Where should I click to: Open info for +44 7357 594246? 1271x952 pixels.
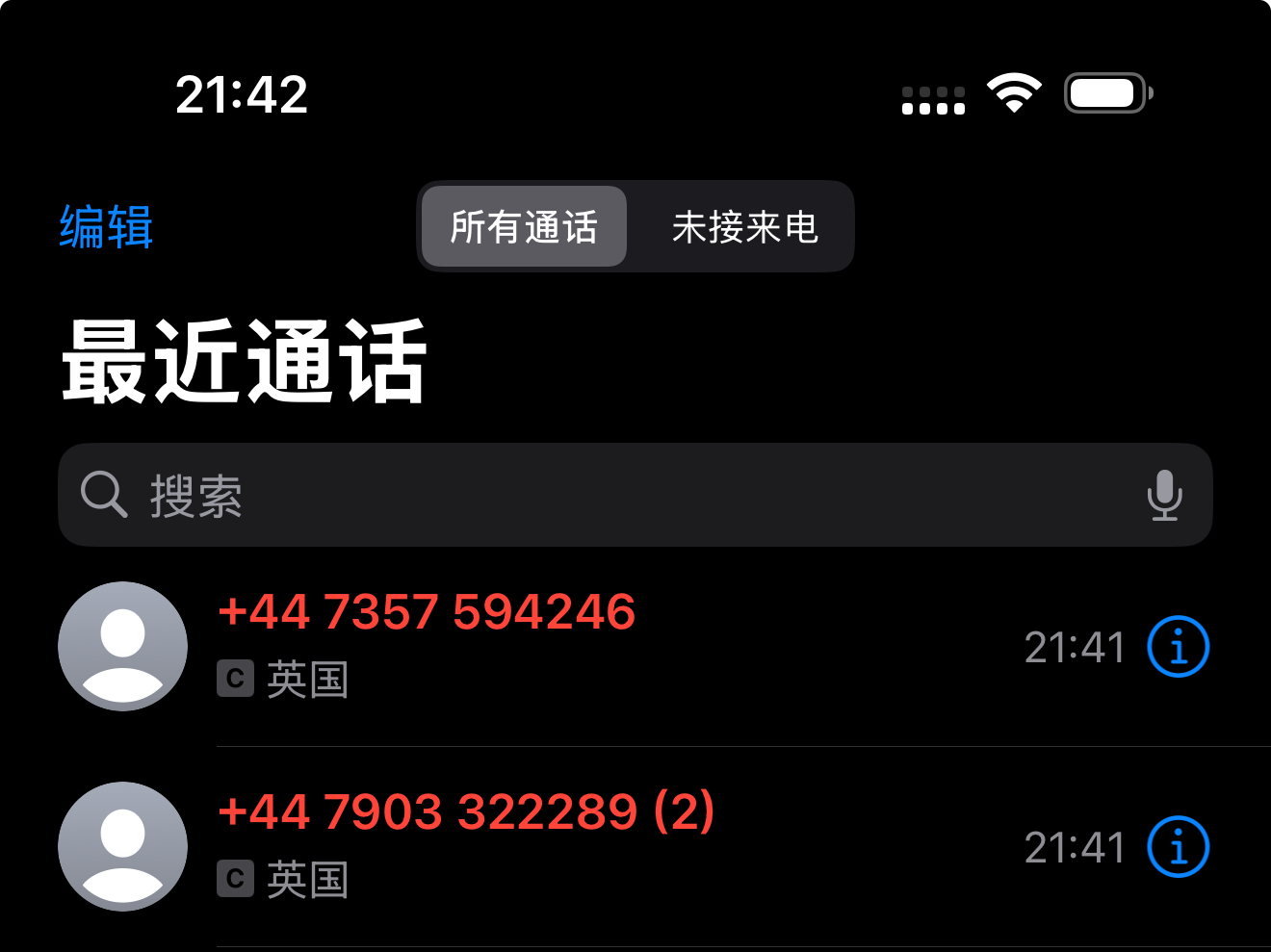(x=1178, y=647)
